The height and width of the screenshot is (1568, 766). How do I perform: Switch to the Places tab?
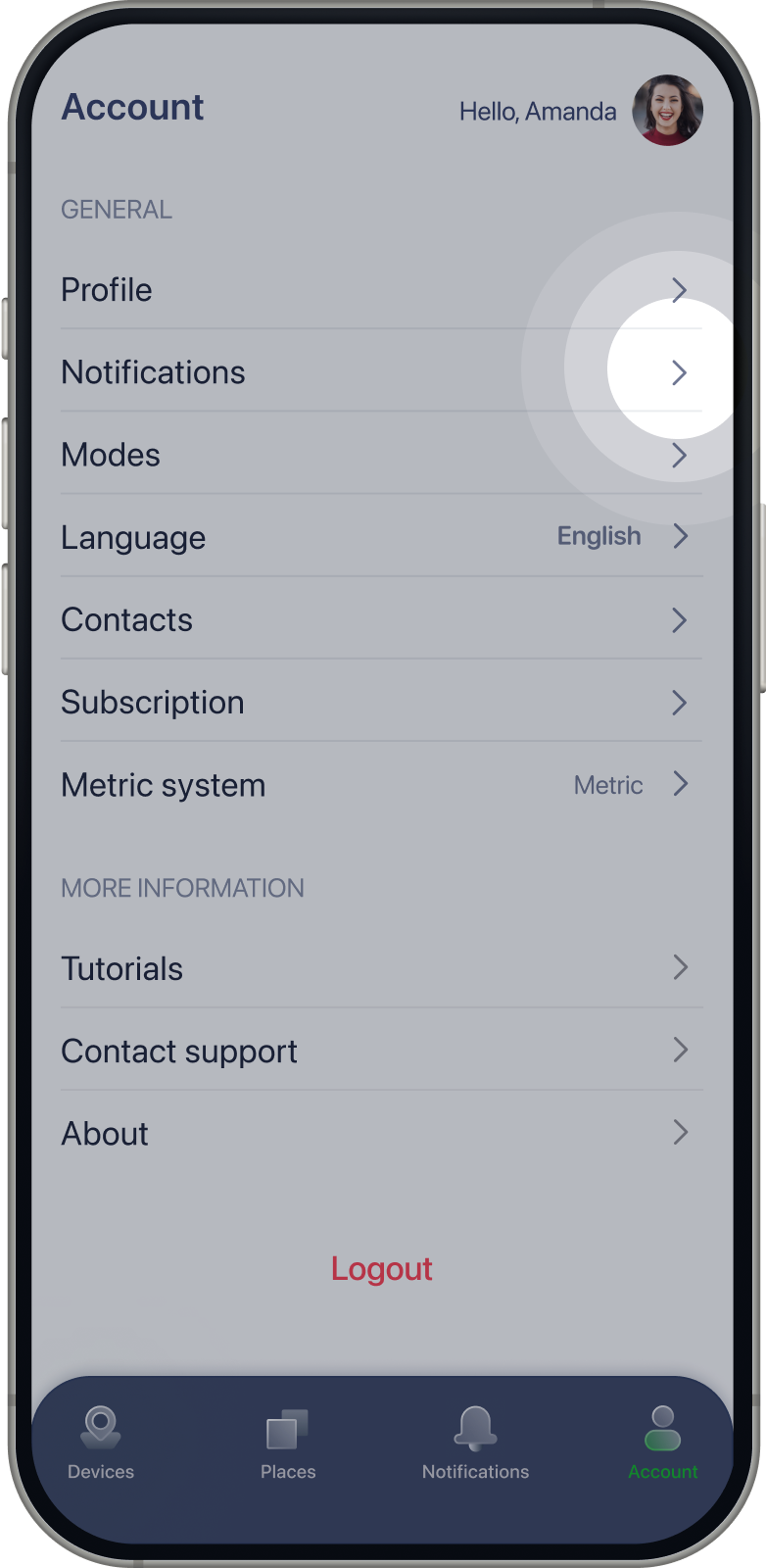tap(288, 1443)
